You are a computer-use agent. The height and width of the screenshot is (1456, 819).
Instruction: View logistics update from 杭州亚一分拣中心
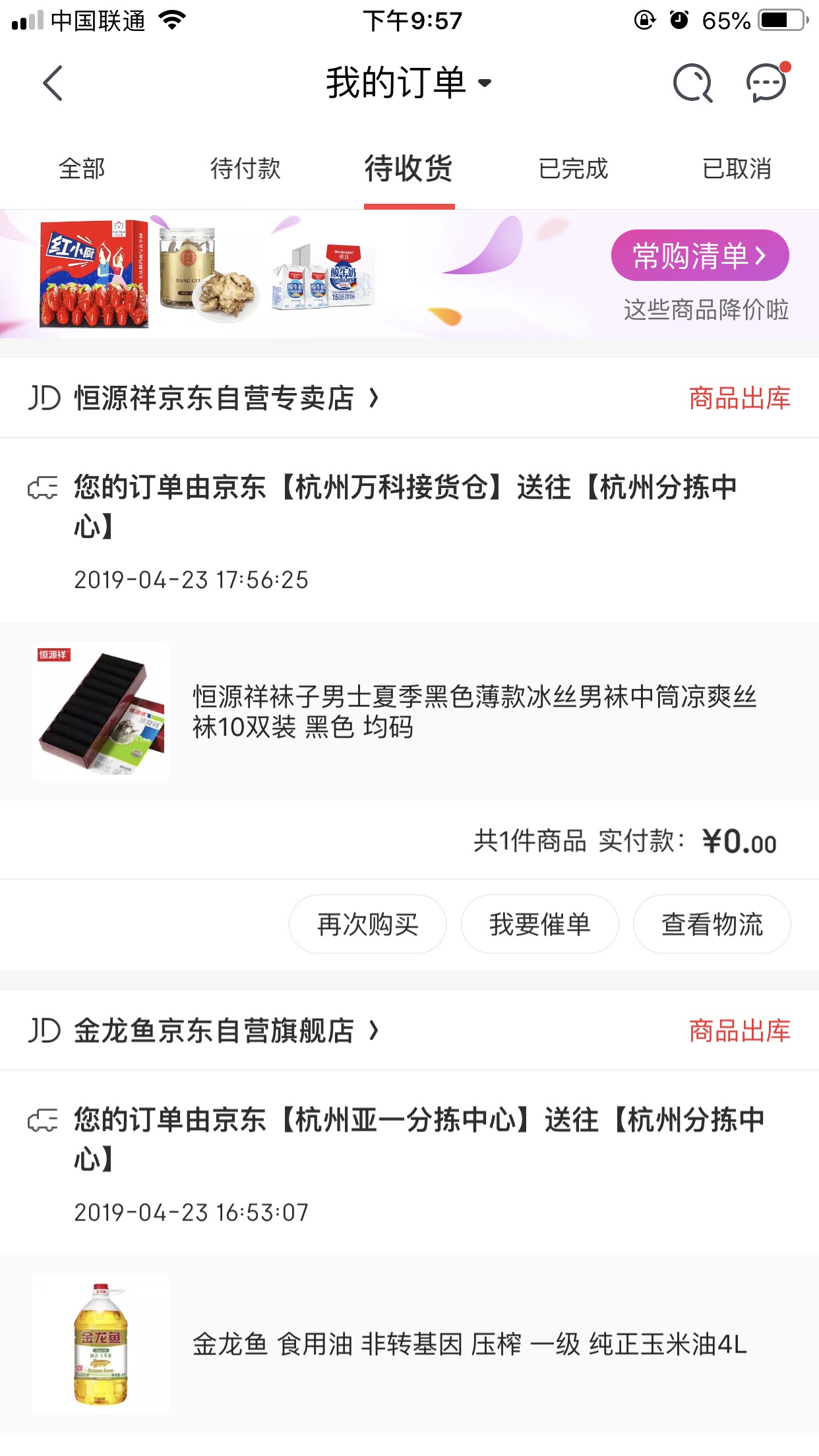point(409,1163)
